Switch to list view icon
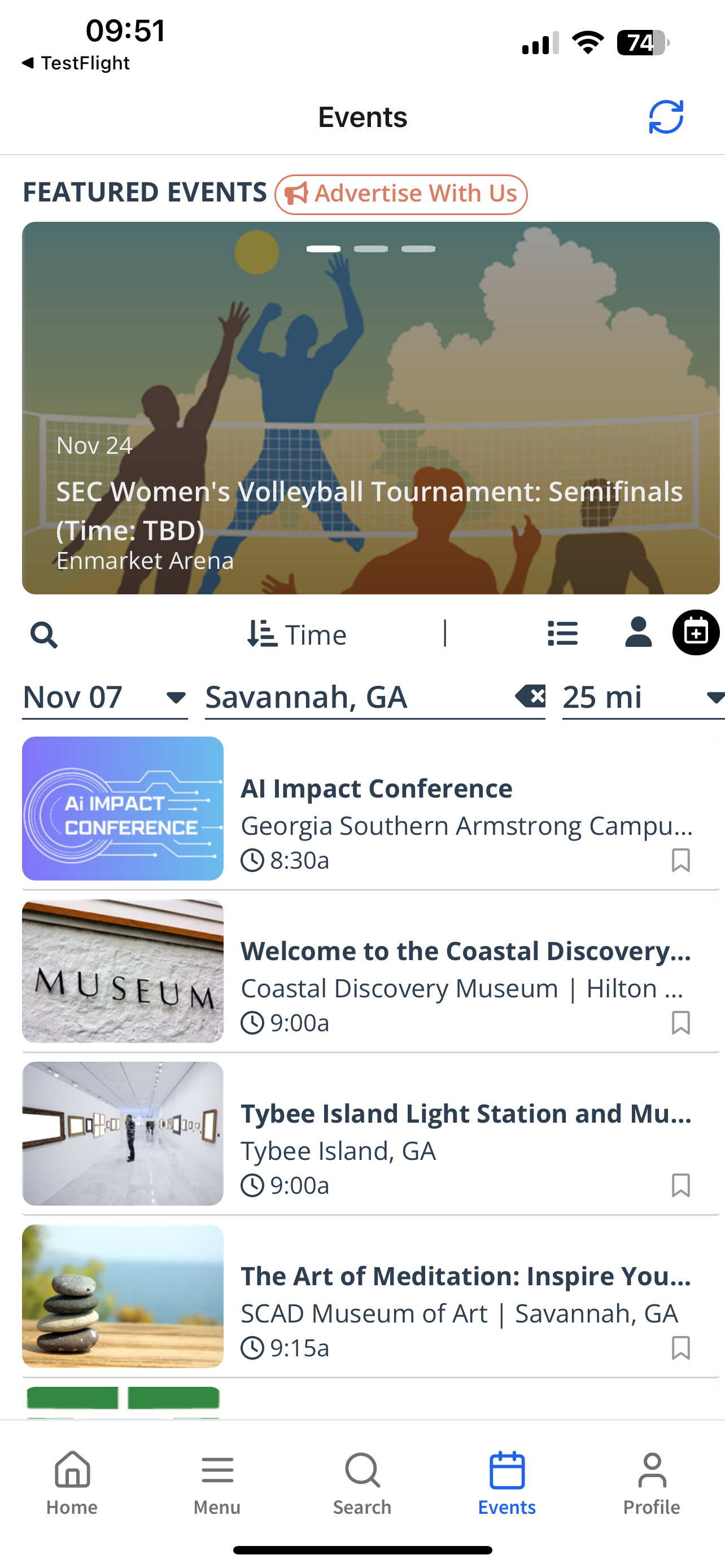The height and width of the screenshot is (1568, 725). [x=562, y=634]
